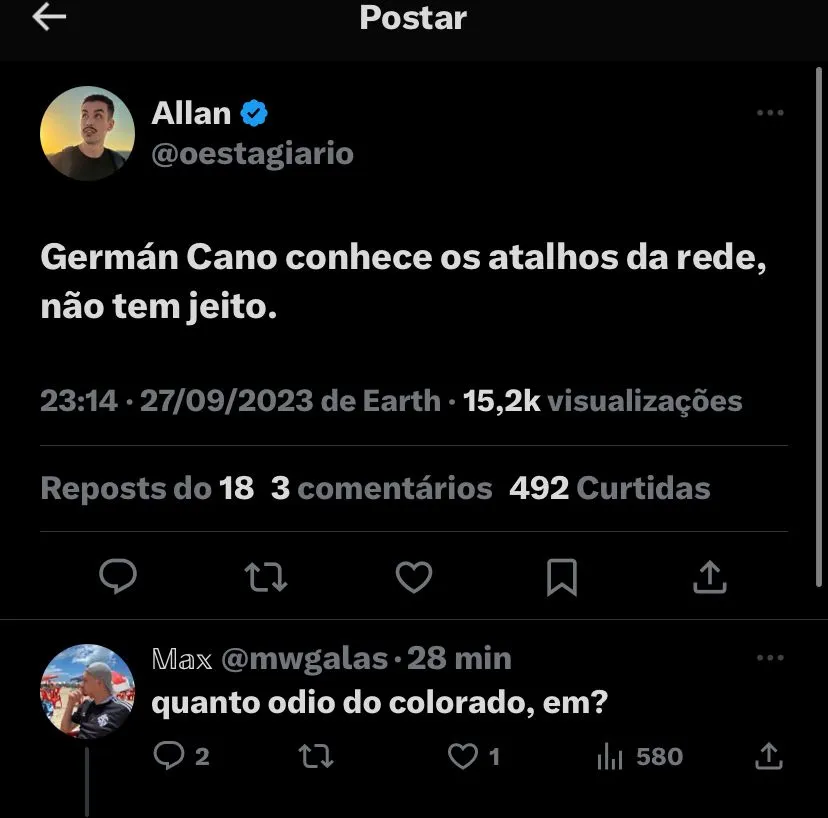Go back using the top arrow
Image resolution: width=828 pixels, height=818 pixels.
pyautogui.click(x=49, y=17)
